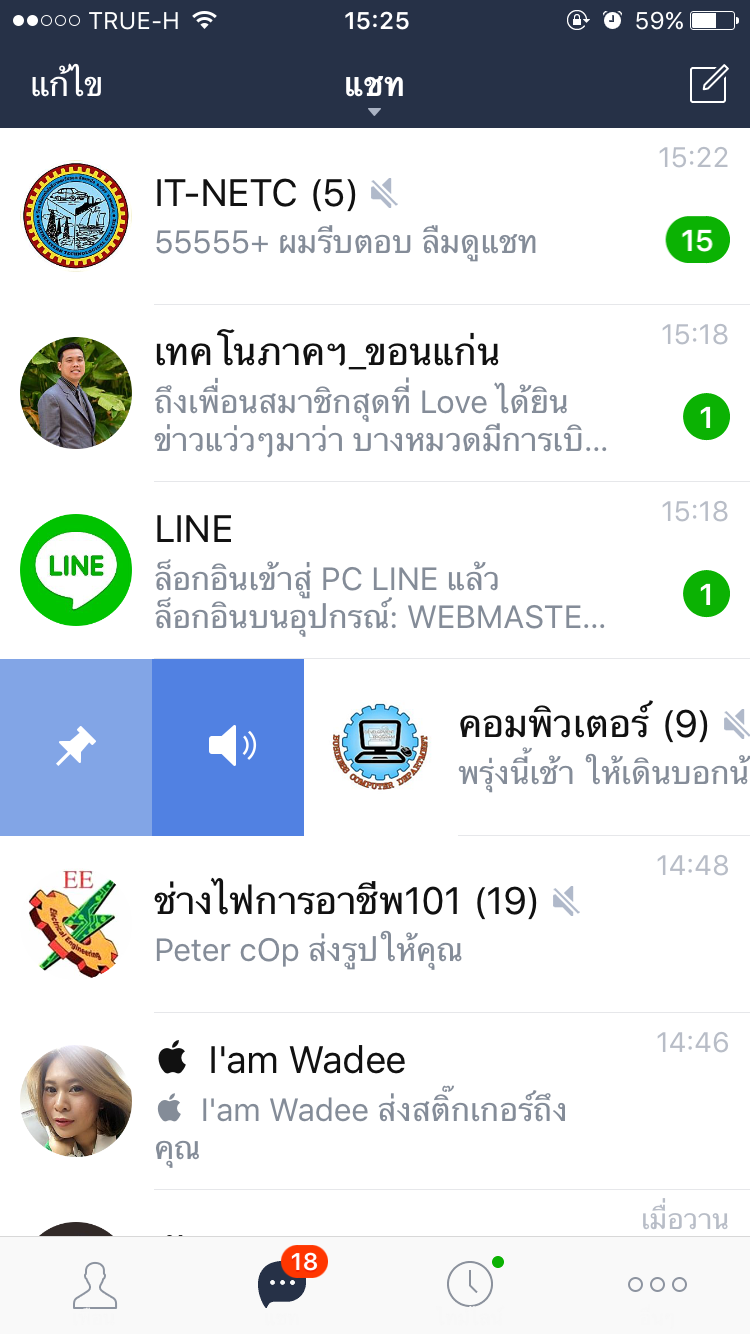This screenshot has width=750, height=1334.
Task: Expand the แชท title dropdown
Action: (x=374, y=91)
